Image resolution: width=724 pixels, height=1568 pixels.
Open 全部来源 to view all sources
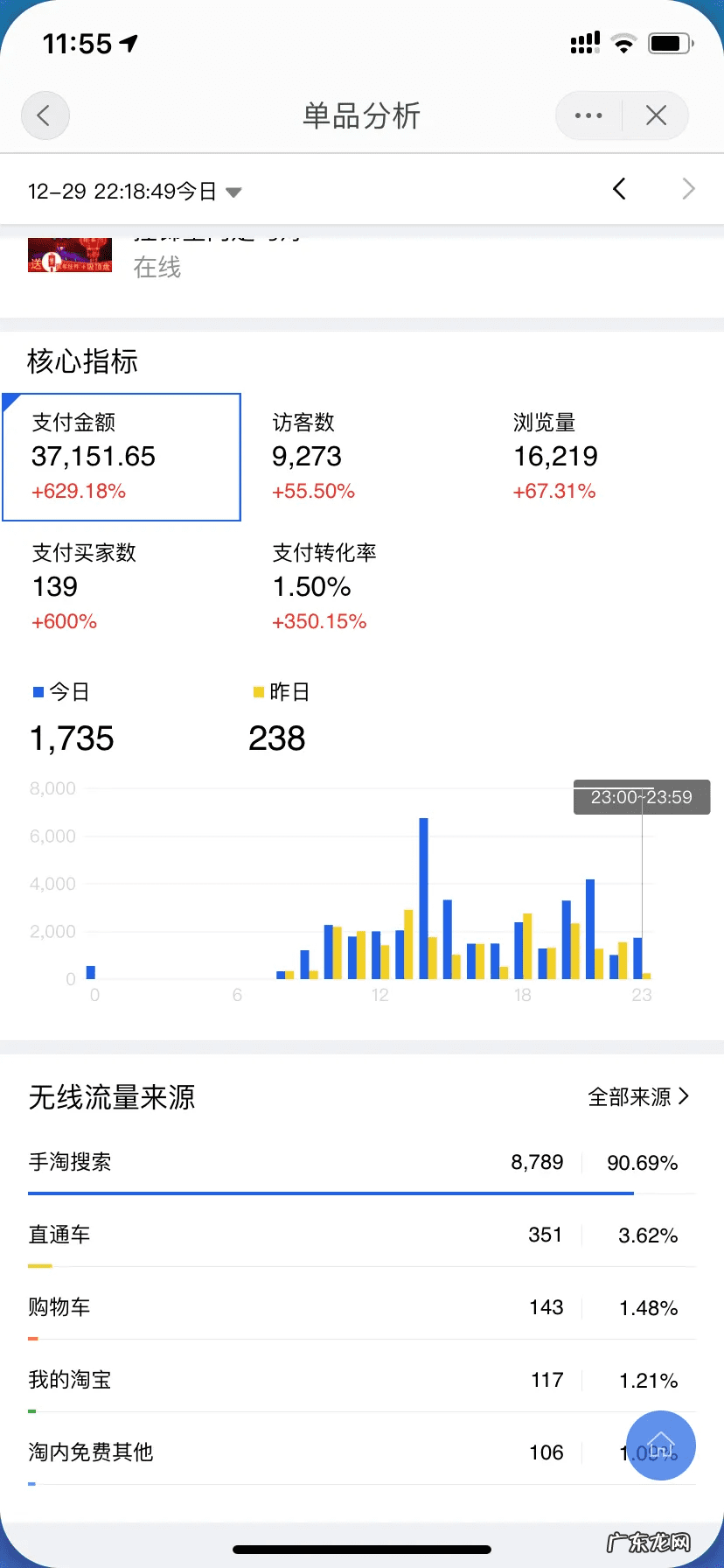638,1096
